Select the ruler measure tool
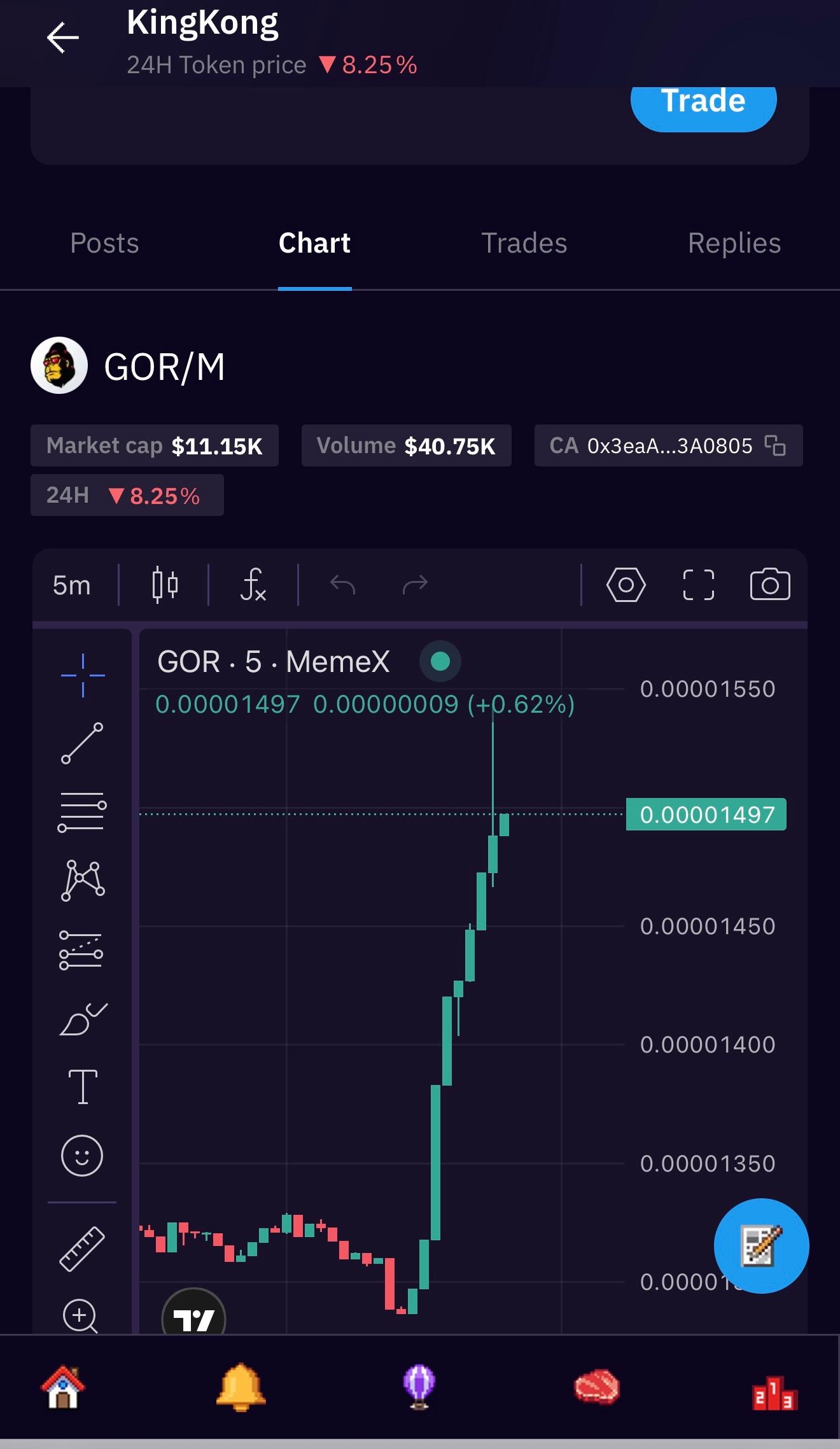This screenshot has height=1449, width=840. (82, 1249)
